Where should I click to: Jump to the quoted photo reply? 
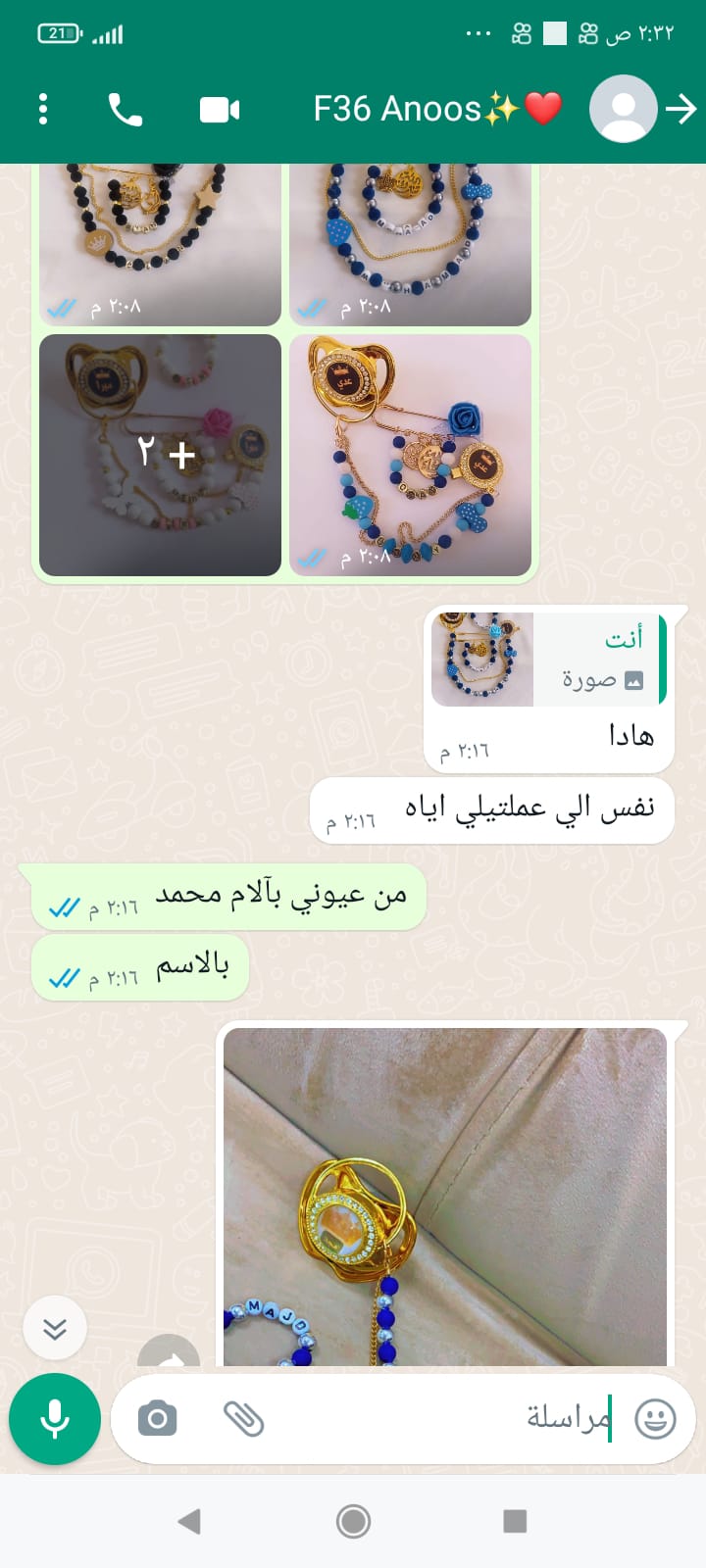pyautogui.click(x=549, y=660)
